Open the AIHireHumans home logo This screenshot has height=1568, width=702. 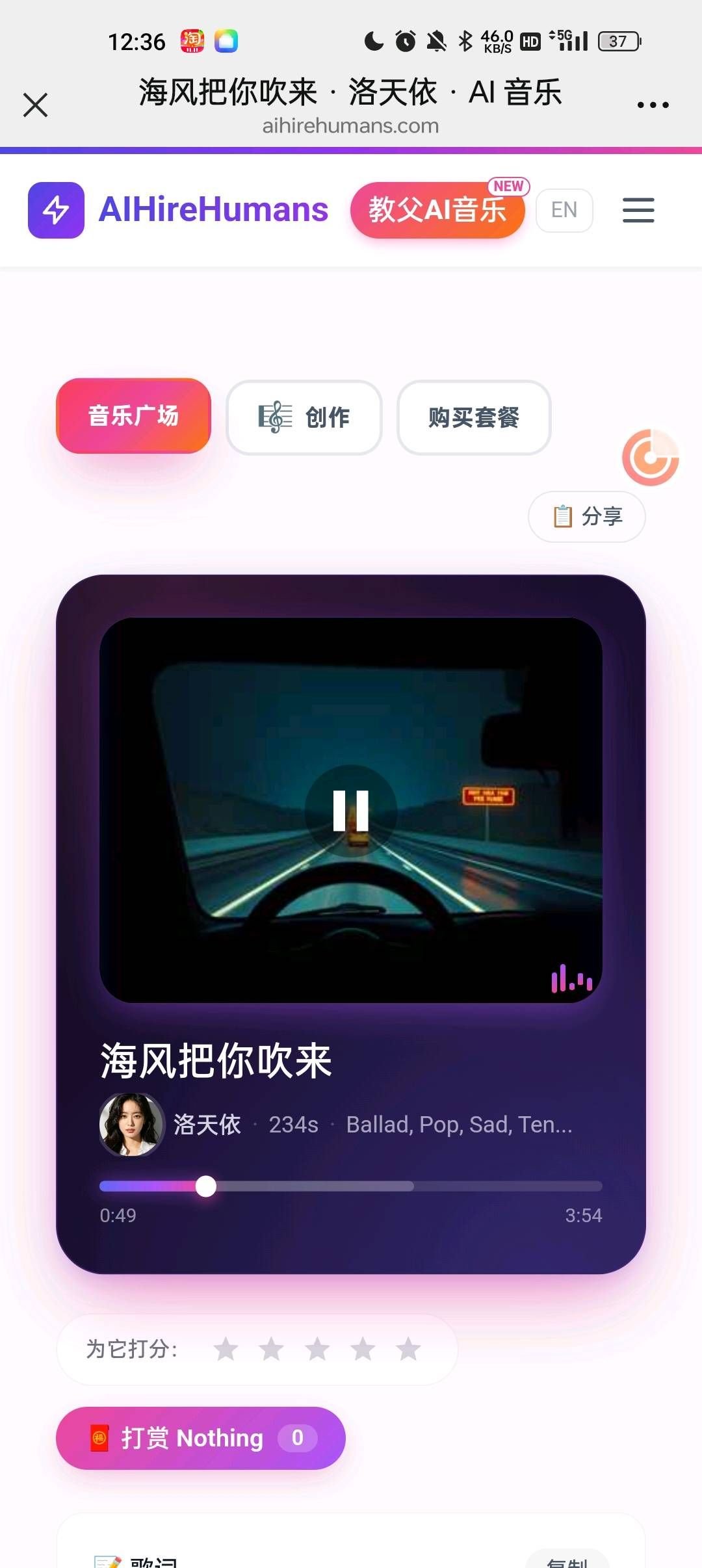pos(178,210)
